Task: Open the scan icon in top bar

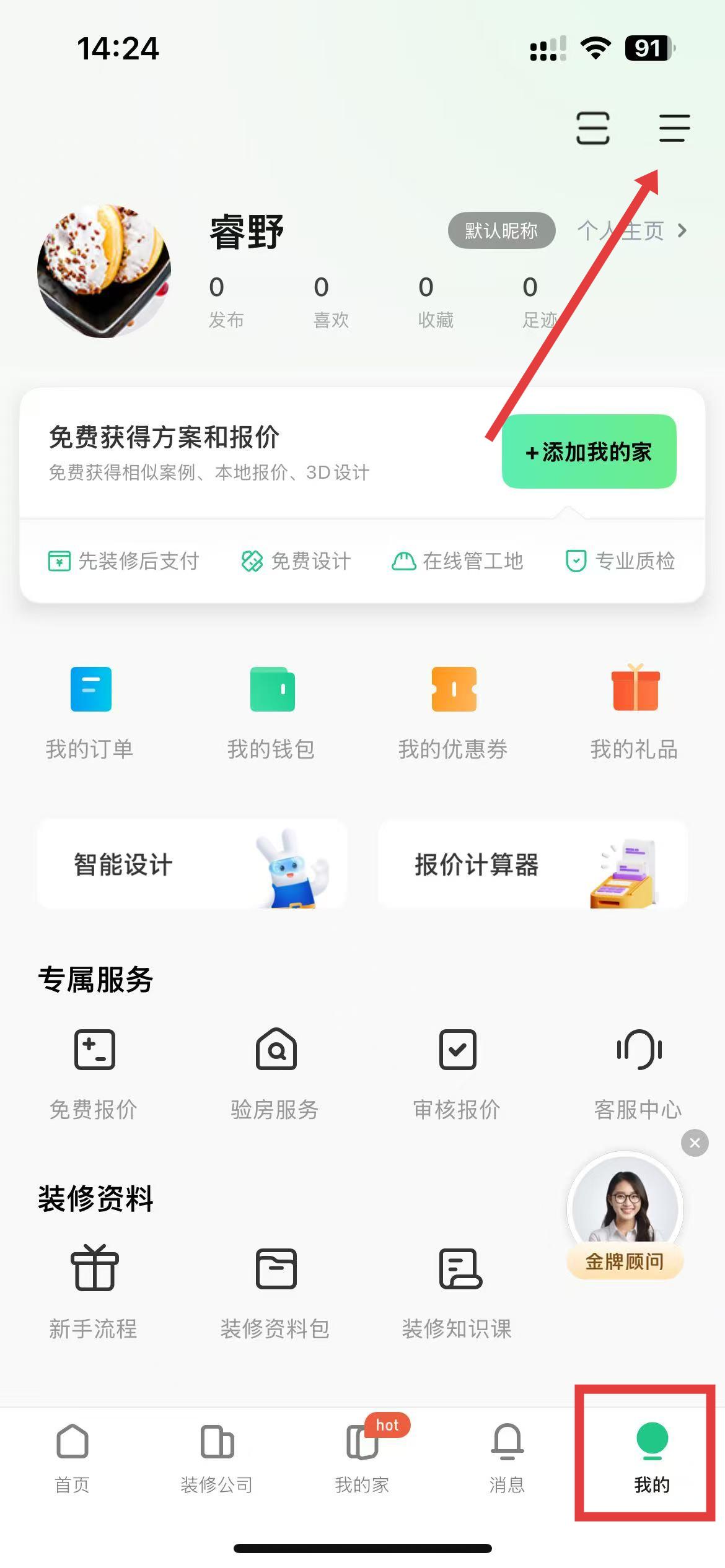Action: pyautogui.click(x=592, y=128)
